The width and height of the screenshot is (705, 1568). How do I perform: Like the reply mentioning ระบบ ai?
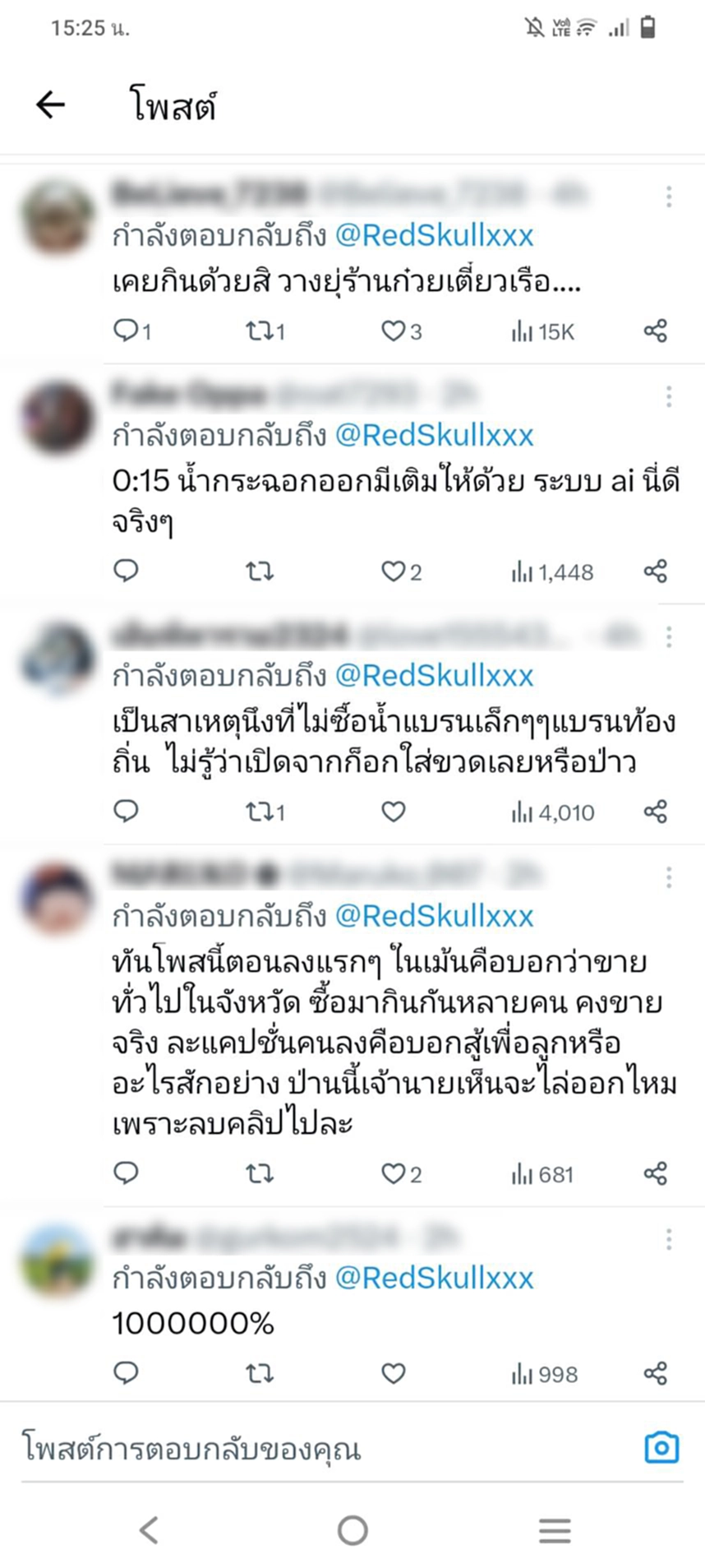(394, 571)
